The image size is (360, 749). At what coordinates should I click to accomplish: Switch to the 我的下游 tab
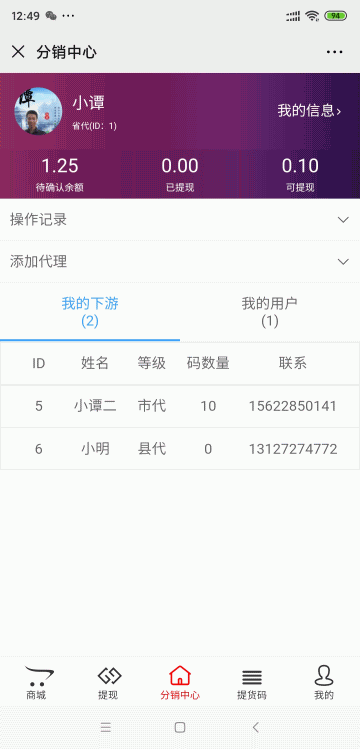click(90, 312)
